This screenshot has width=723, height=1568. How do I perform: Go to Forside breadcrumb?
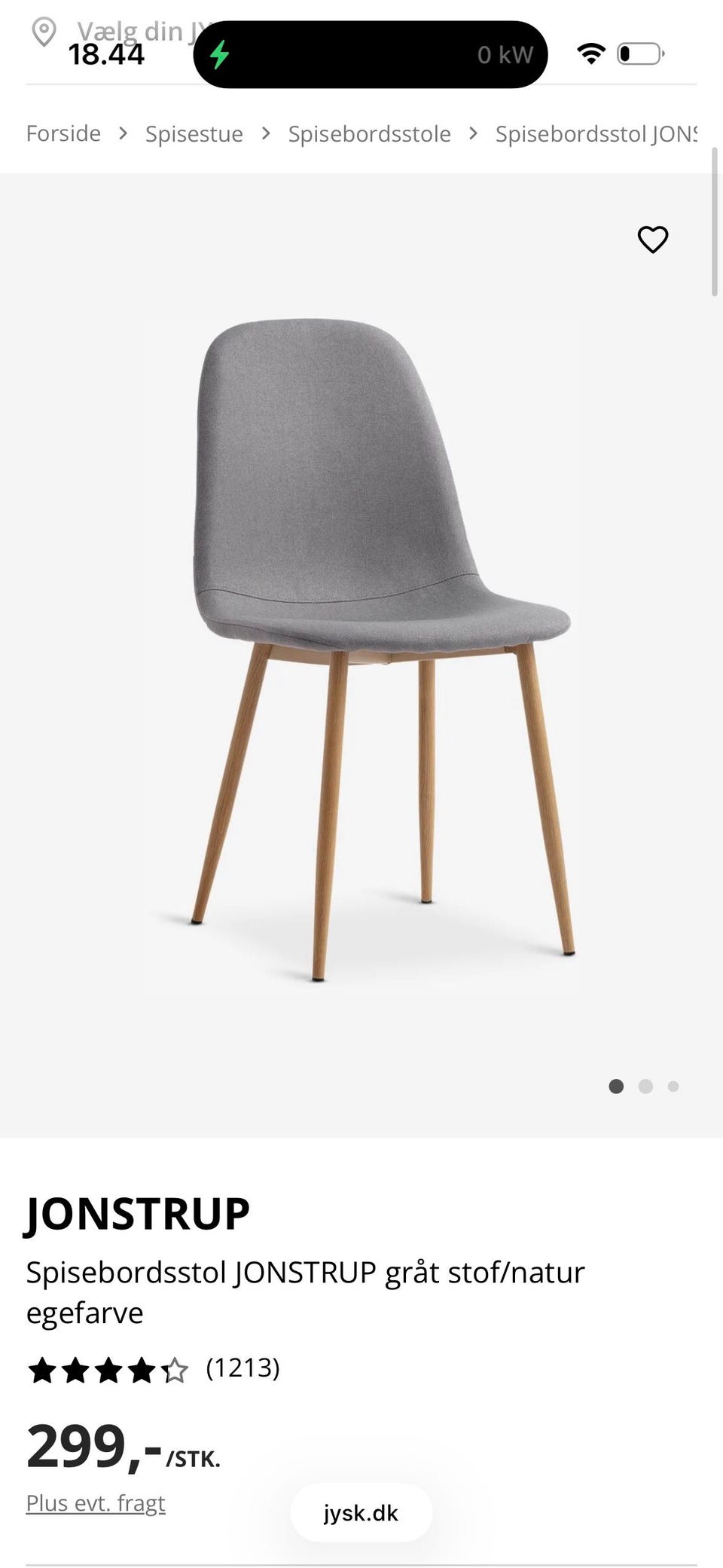63,133
